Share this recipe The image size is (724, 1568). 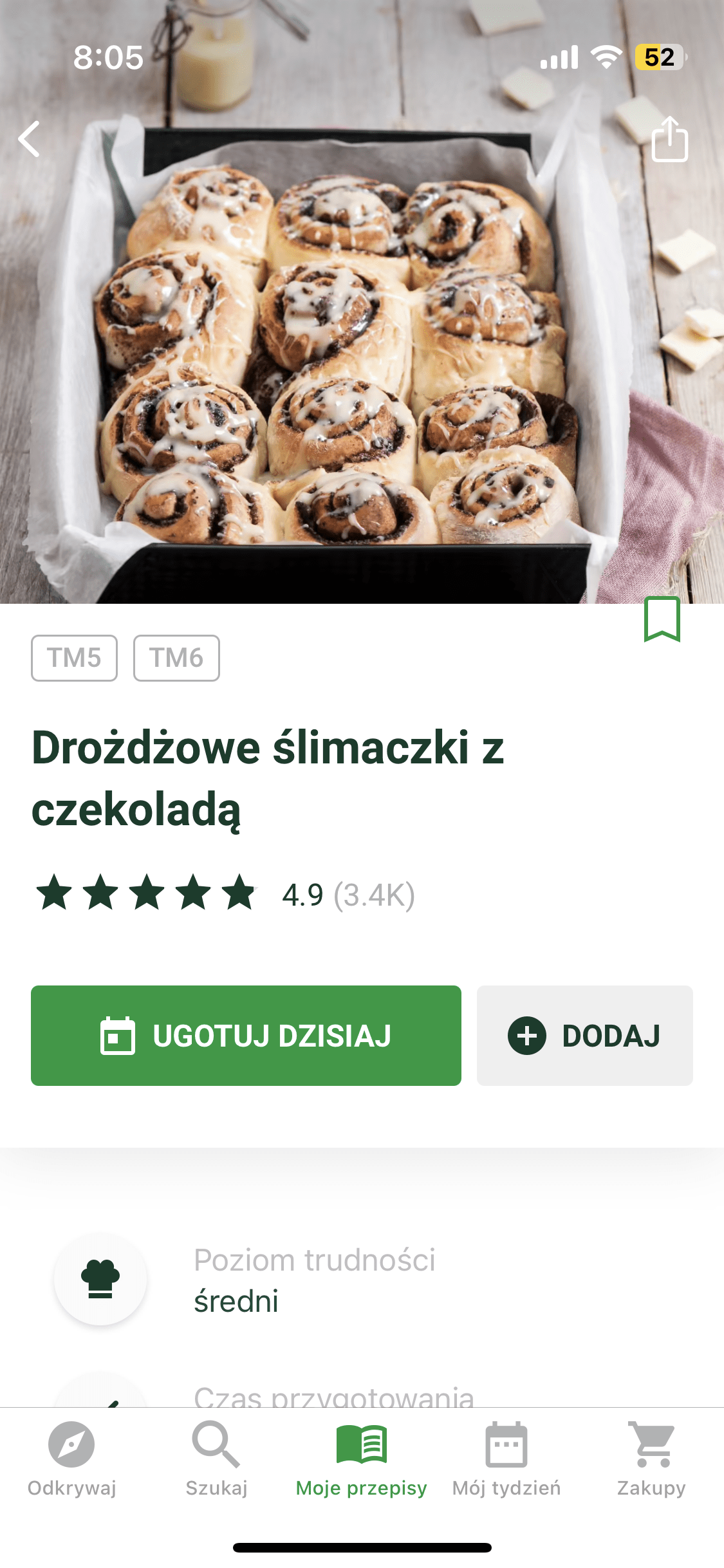click(x=669, y=139)
